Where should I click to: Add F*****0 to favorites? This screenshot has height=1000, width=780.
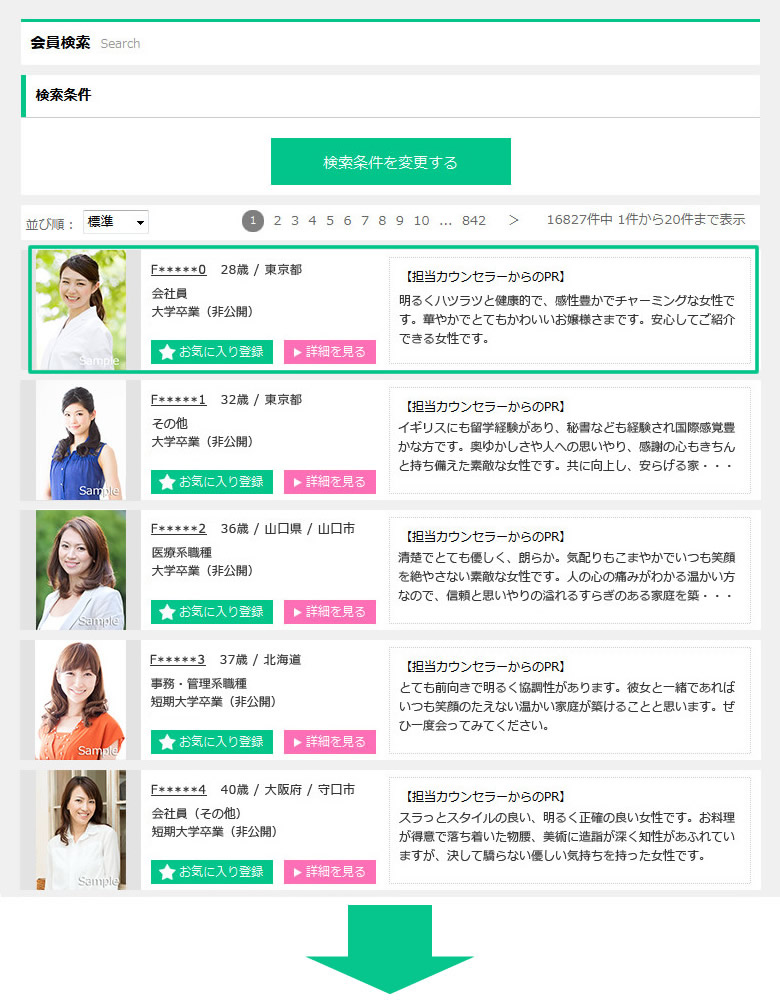(212, 352)
